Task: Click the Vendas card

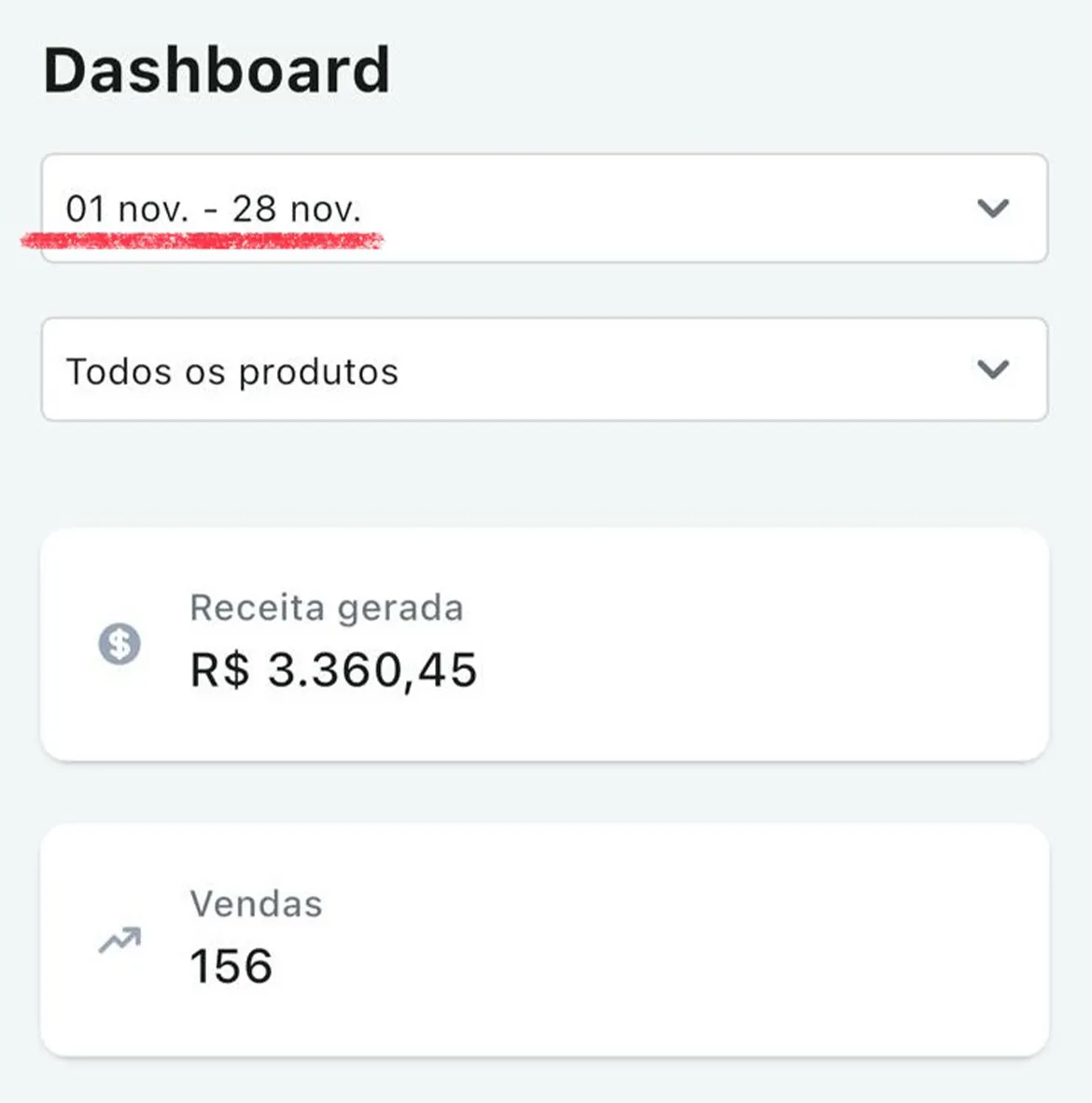Action: click(x=544, y=941)
